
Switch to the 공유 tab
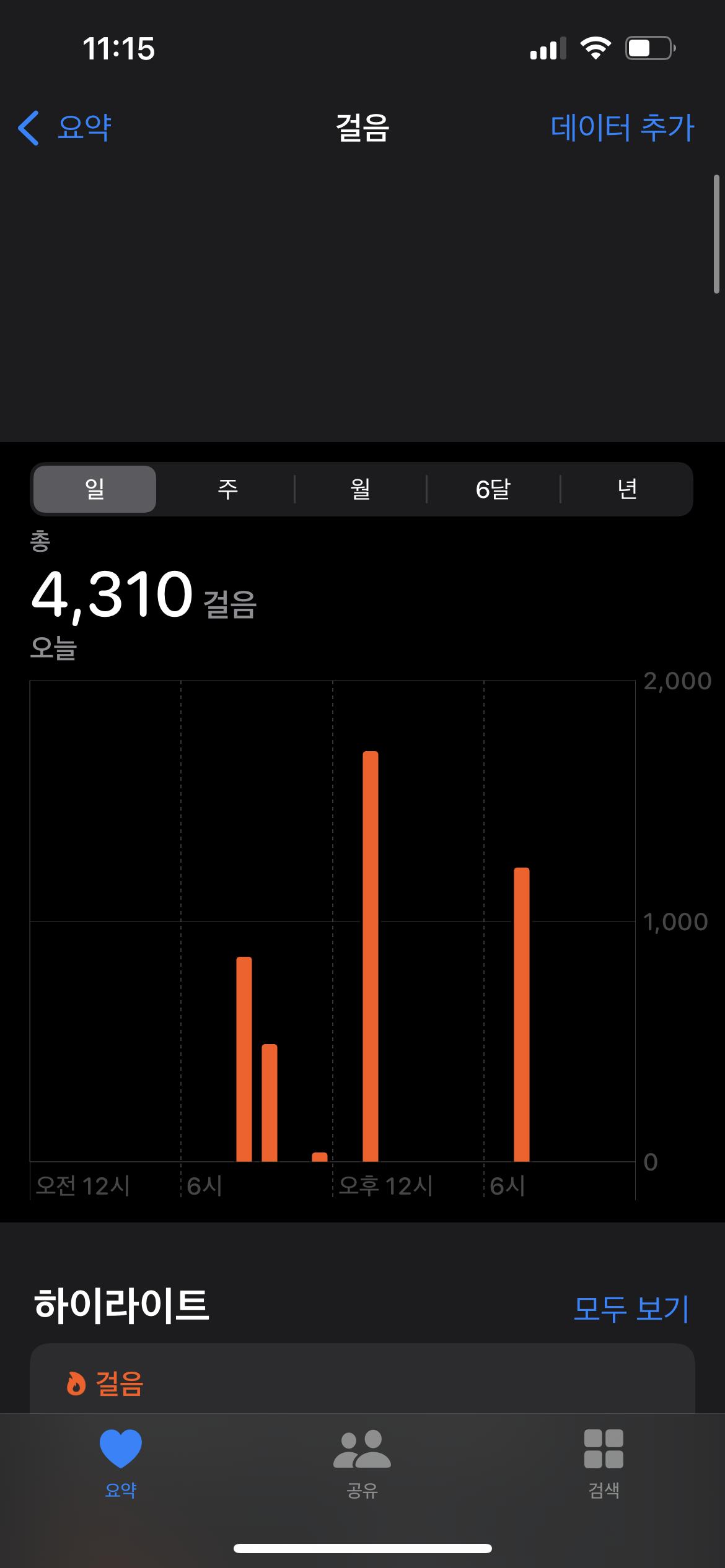pyautogui.click(x=362, y=1463)
